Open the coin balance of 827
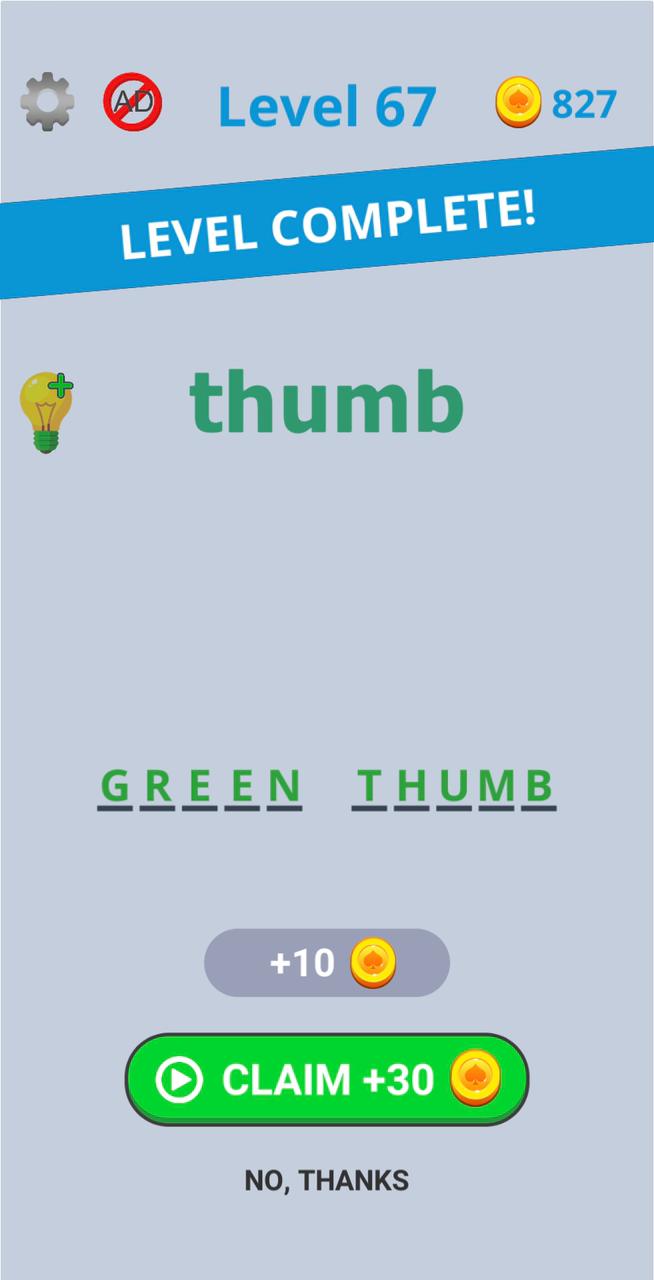The height and width of the screenshot is (1280, 654). pos(556,103)
